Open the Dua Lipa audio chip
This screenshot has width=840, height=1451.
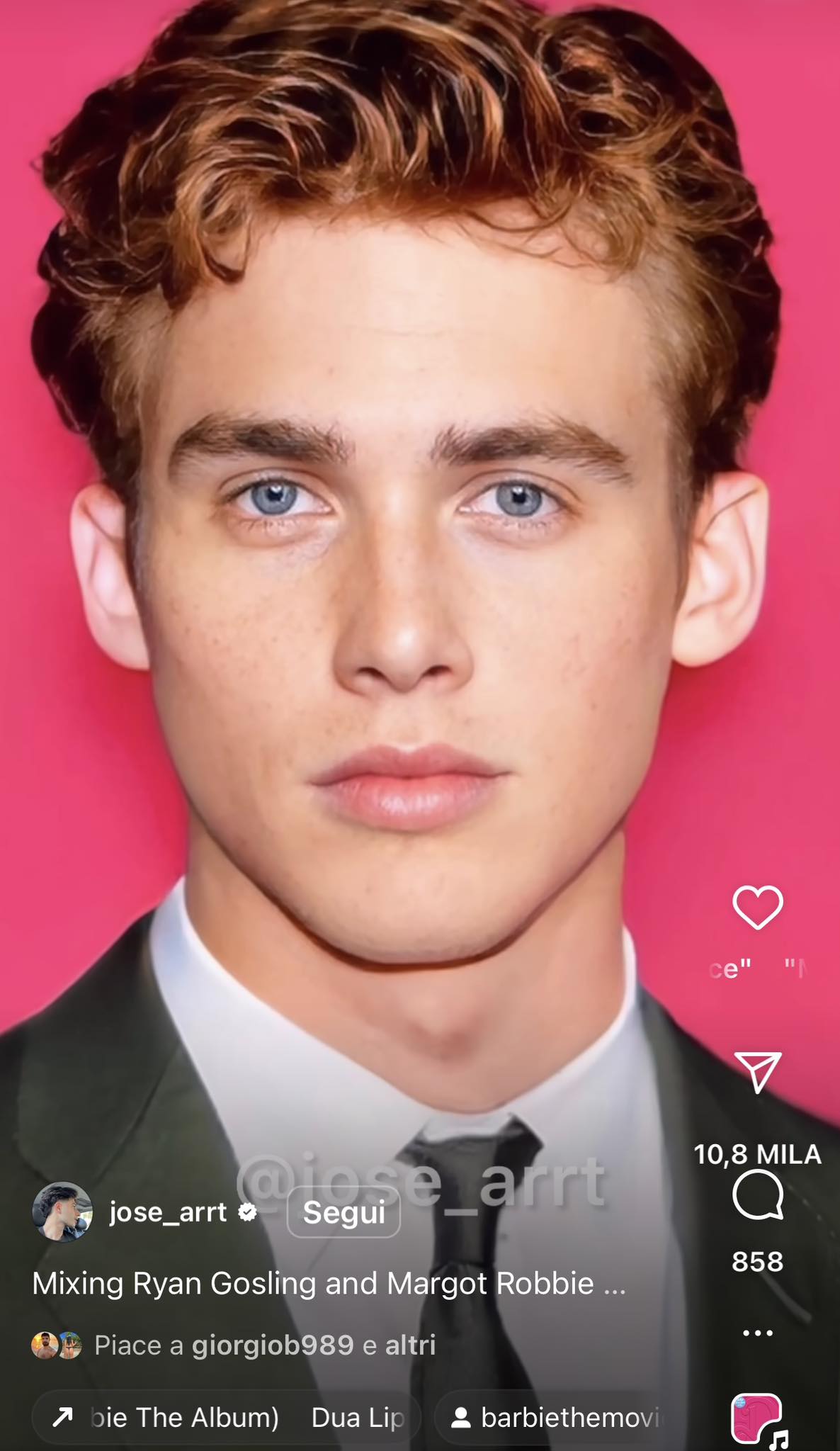coord(227,1418)
